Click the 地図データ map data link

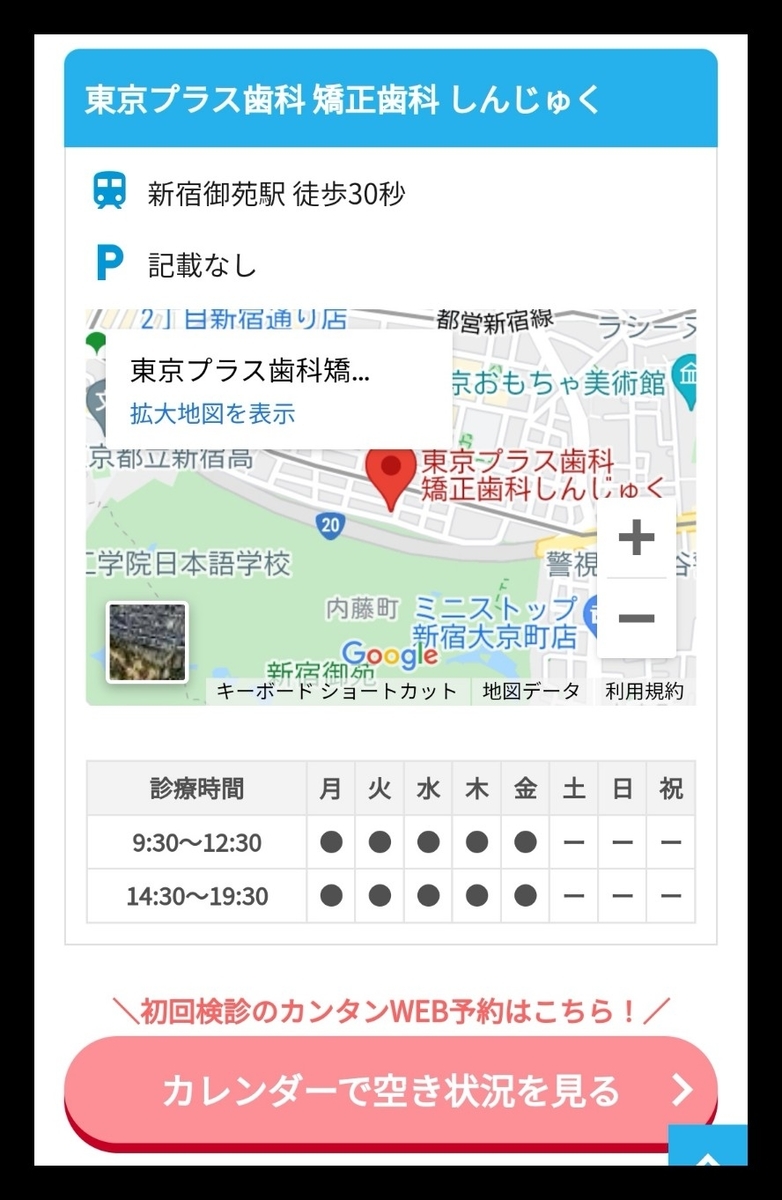tap(531, 690)
